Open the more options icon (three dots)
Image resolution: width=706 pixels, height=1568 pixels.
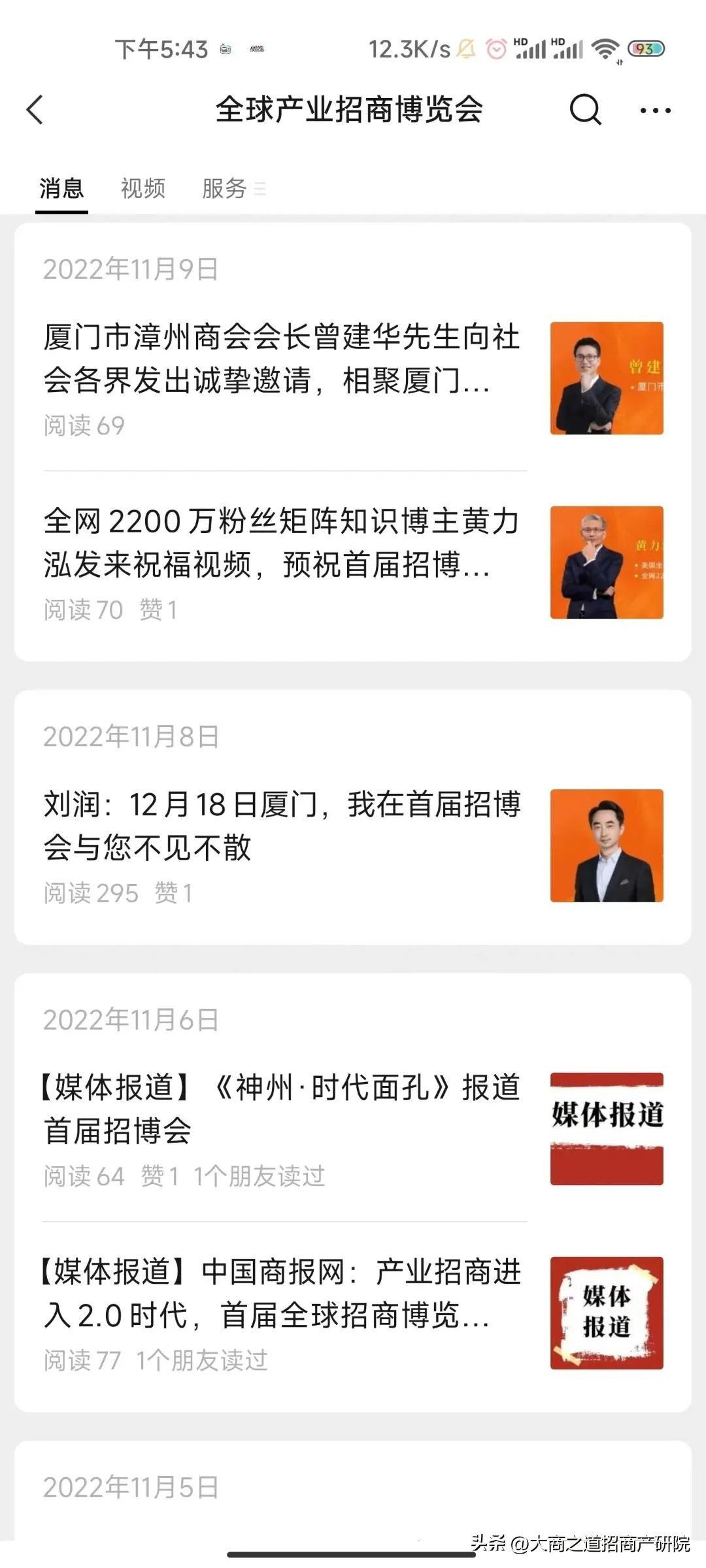click(654, 110)
